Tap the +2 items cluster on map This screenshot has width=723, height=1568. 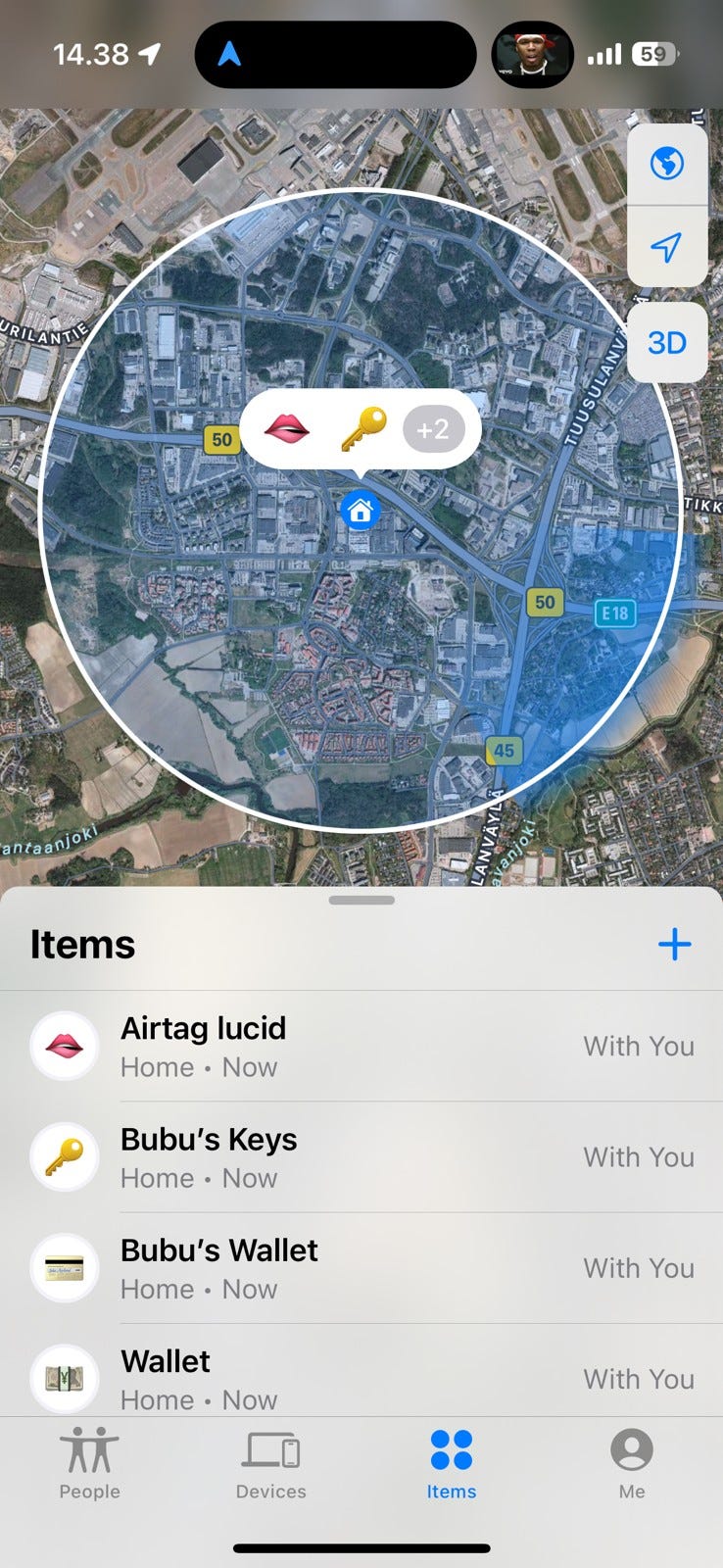433,429
